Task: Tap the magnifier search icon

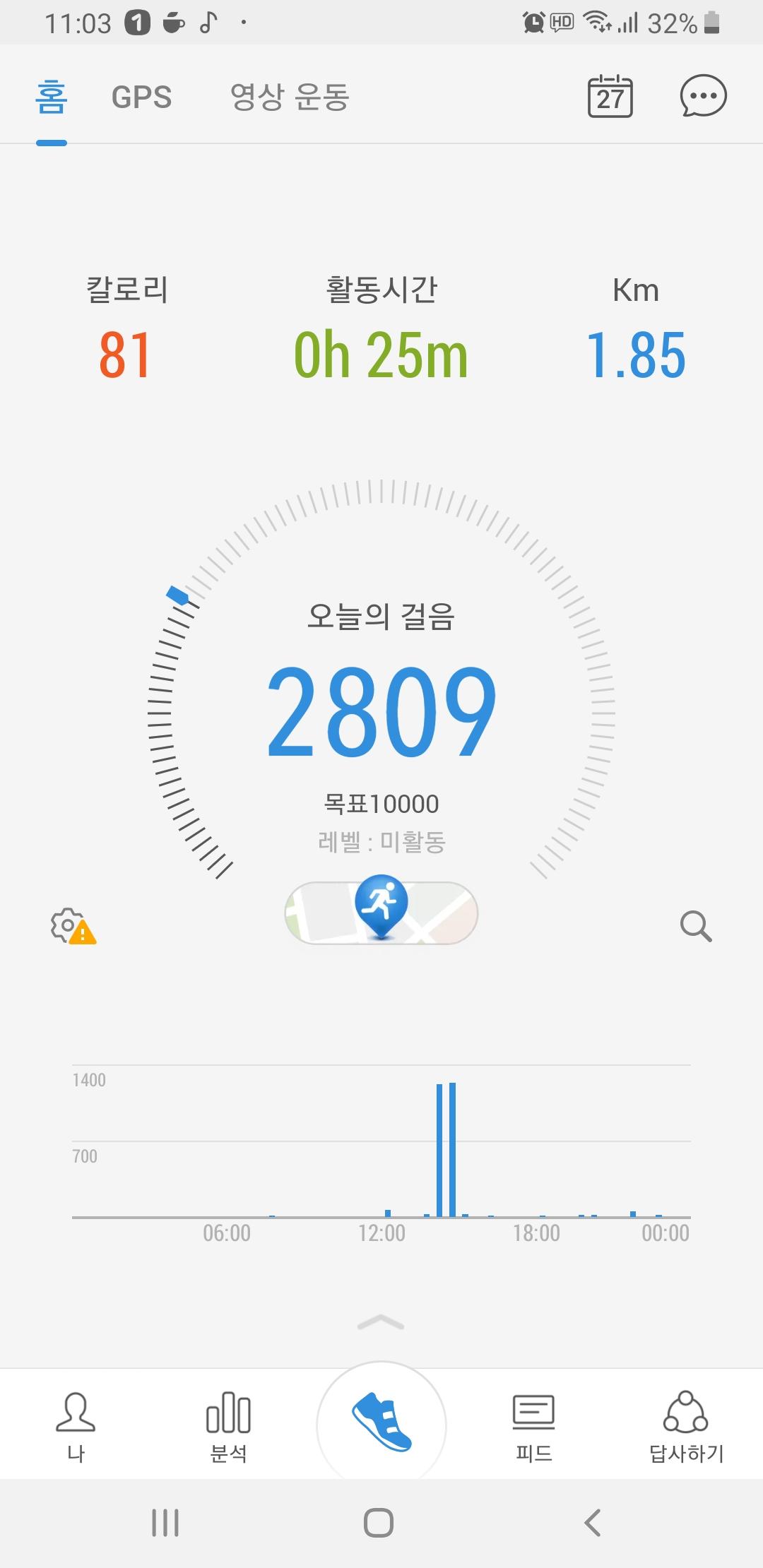Action: click(695, 926)
